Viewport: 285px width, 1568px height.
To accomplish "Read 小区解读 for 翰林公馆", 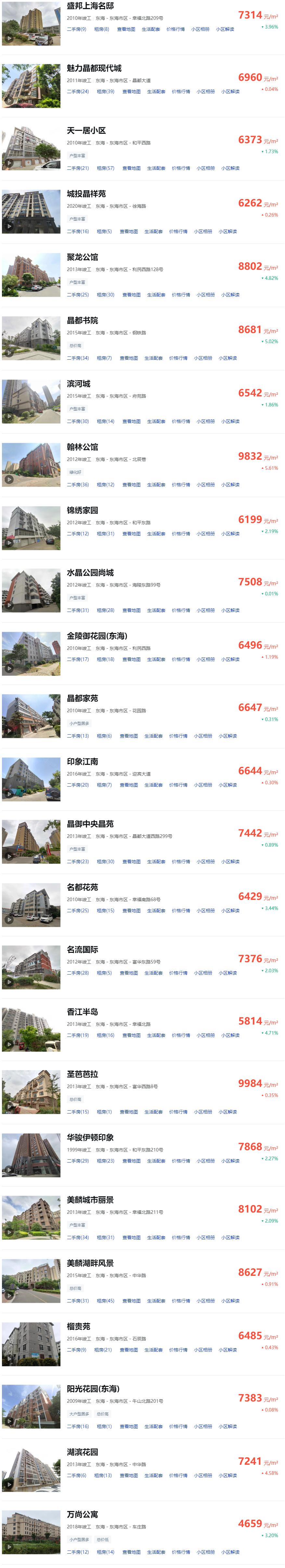I will [x=230, y=485].
